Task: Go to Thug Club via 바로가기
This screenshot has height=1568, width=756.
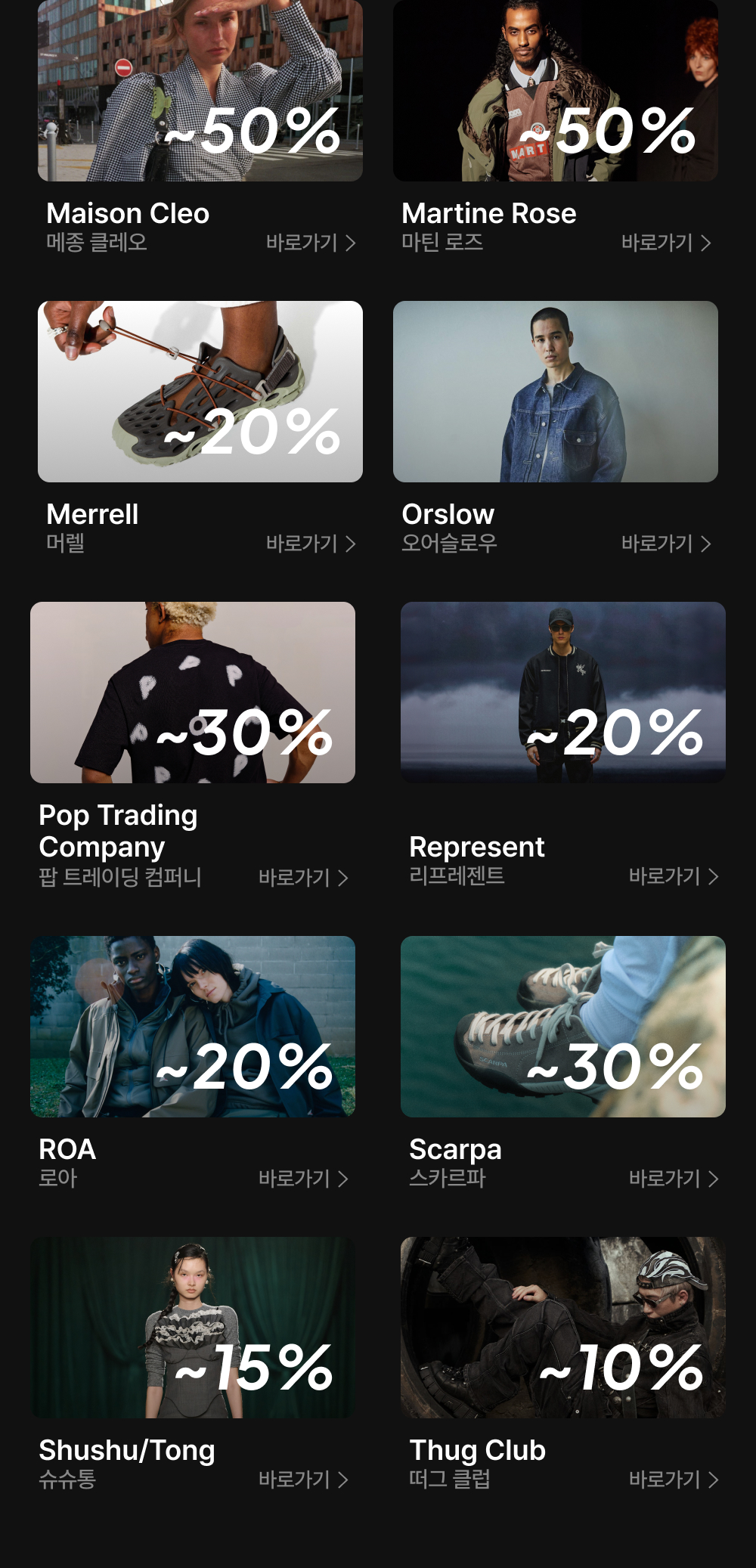Action: click(674, 1480)
